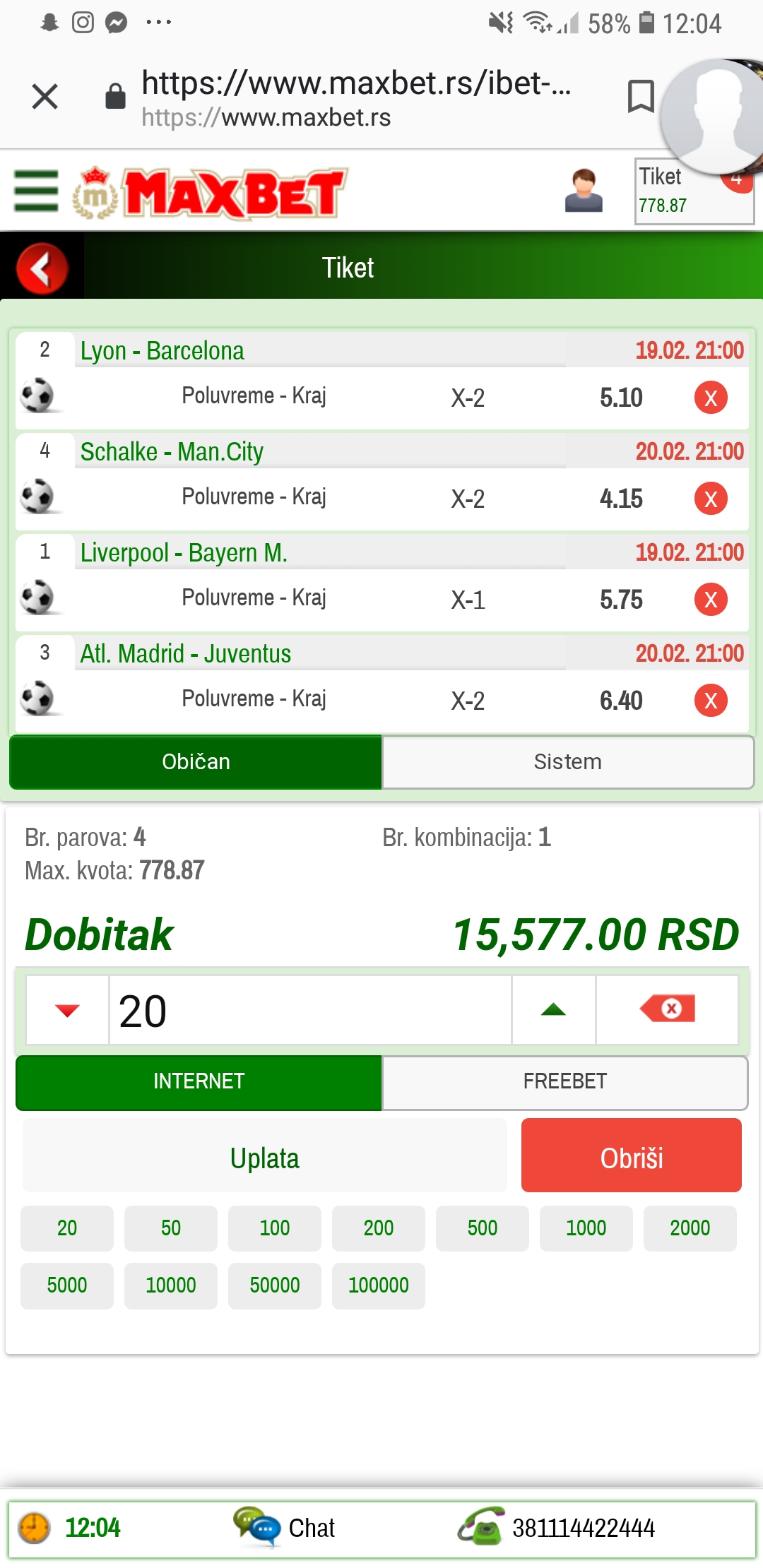This screenshot has width=763, height=1568.
Task: Remove the Atl. Madrid - Juventus bet
Action: 711,701
